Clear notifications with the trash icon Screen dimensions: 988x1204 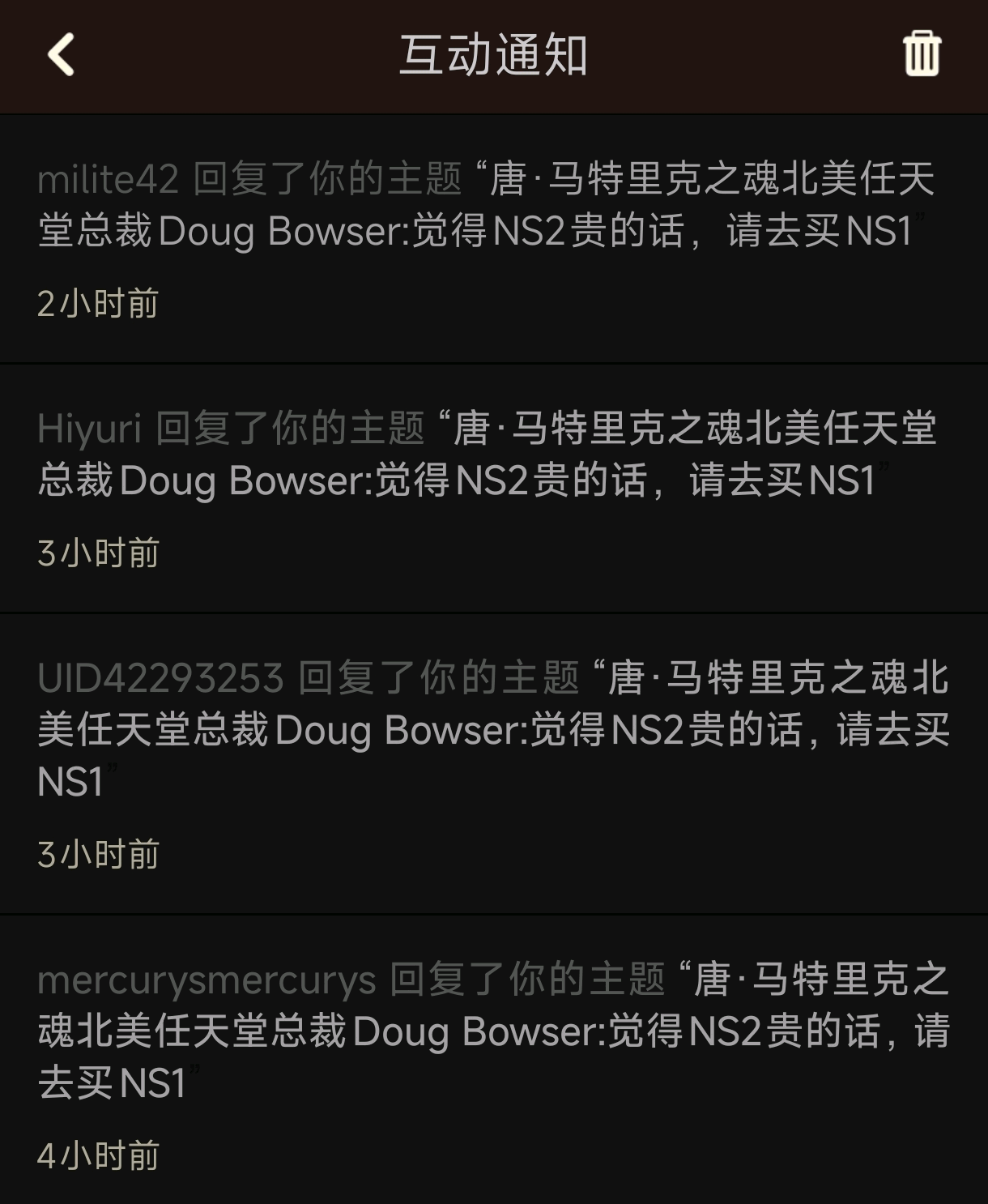[x=921, y=54]
